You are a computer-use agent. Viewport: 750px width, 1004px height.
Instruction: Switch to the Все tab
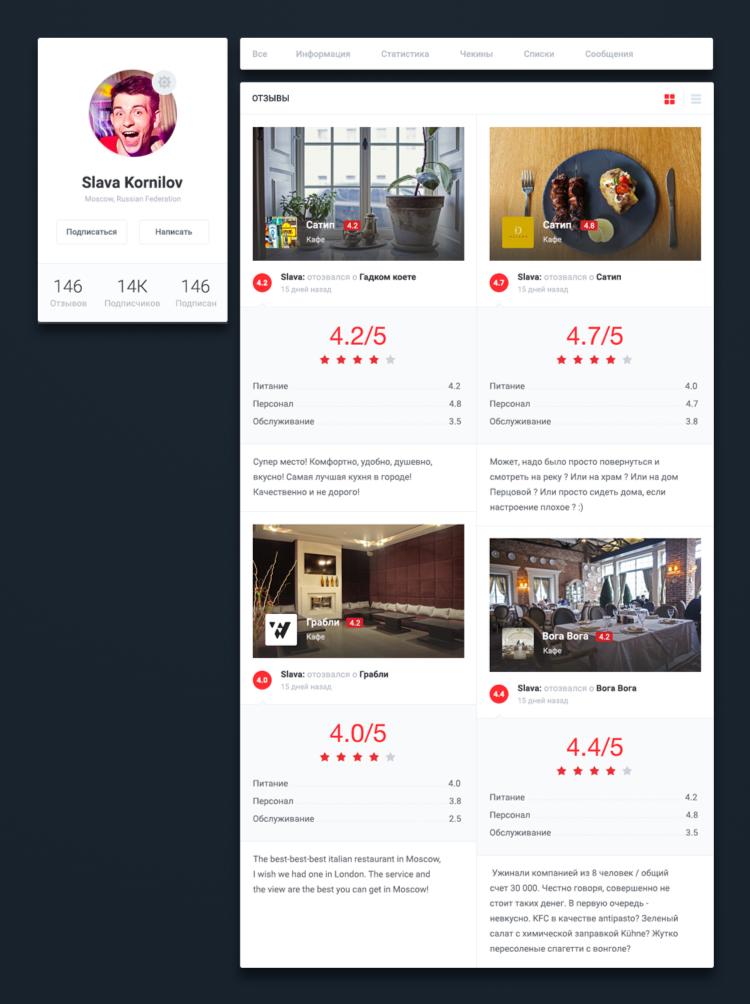coord(260,54)
